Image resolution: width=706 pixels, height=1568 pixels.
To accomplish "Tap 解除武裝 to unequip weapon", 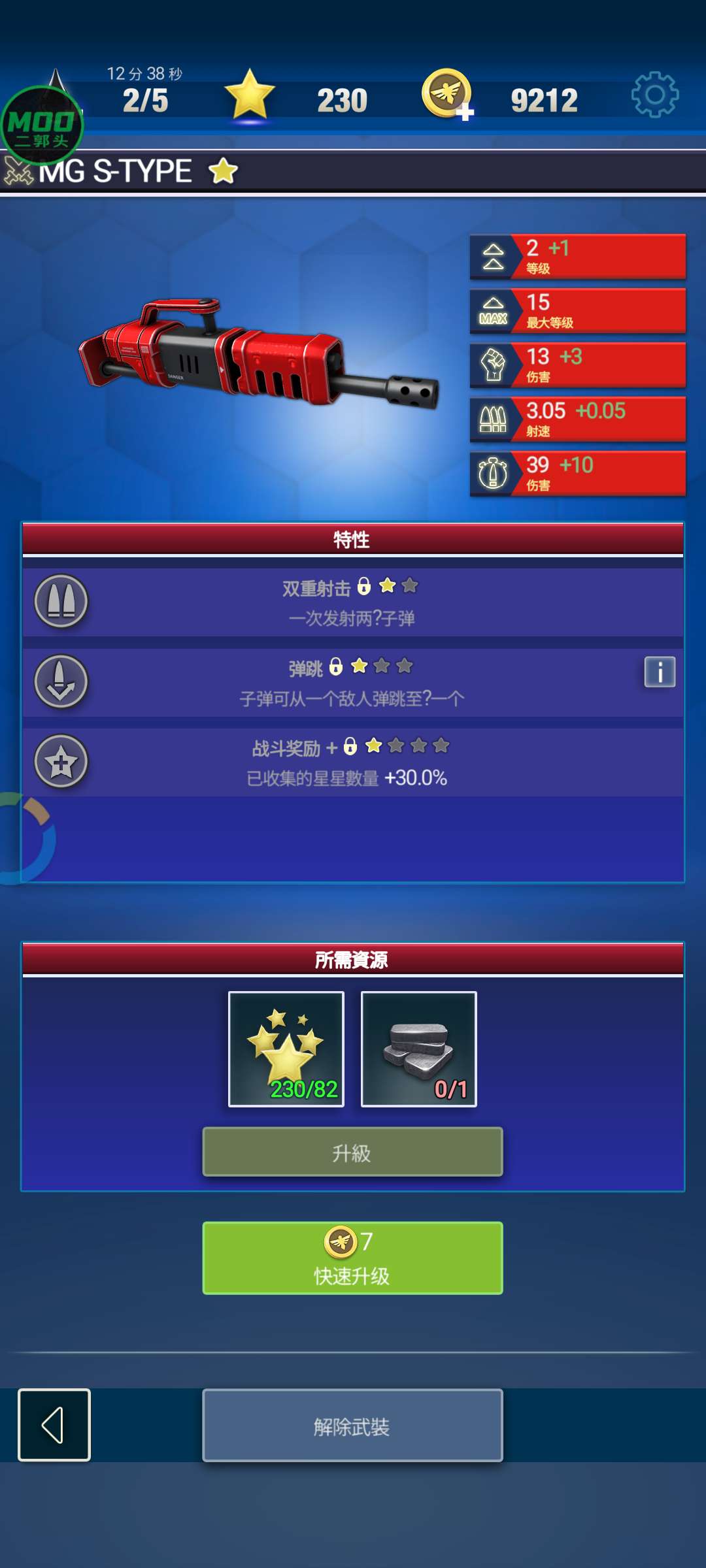I will click(x=352, y=1425).
